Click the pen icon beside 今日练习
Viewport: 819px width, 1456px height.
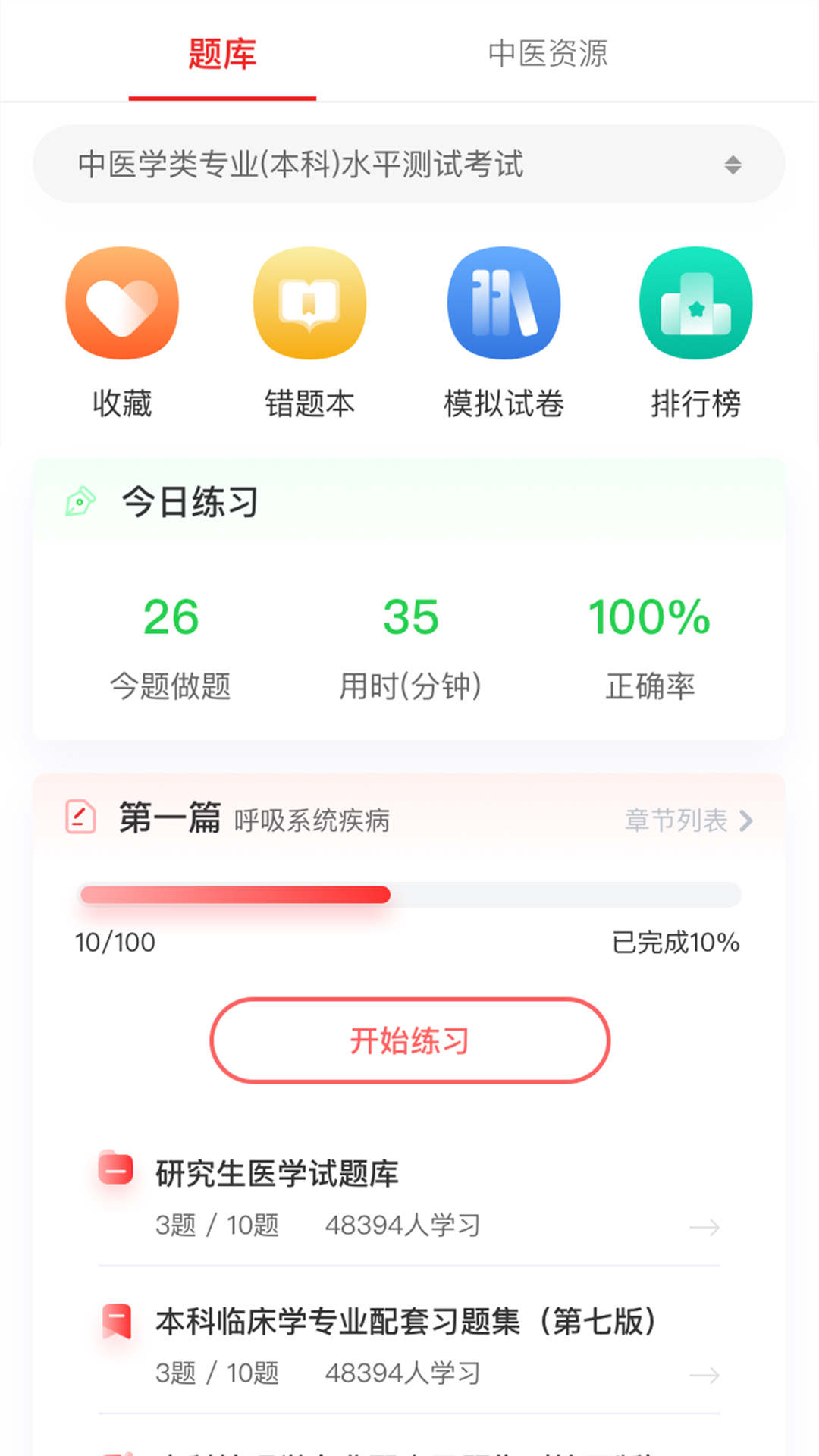pyautogui.click(x=81, y=500)
